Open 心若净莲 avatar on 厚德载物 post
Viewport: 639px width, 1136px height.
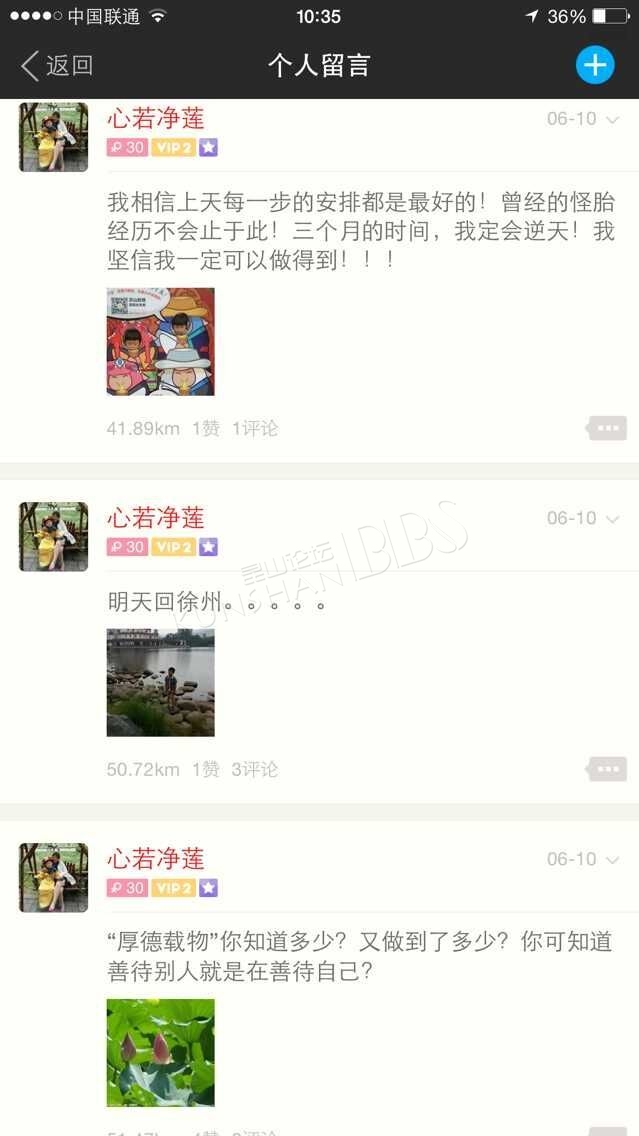point(54,877)
